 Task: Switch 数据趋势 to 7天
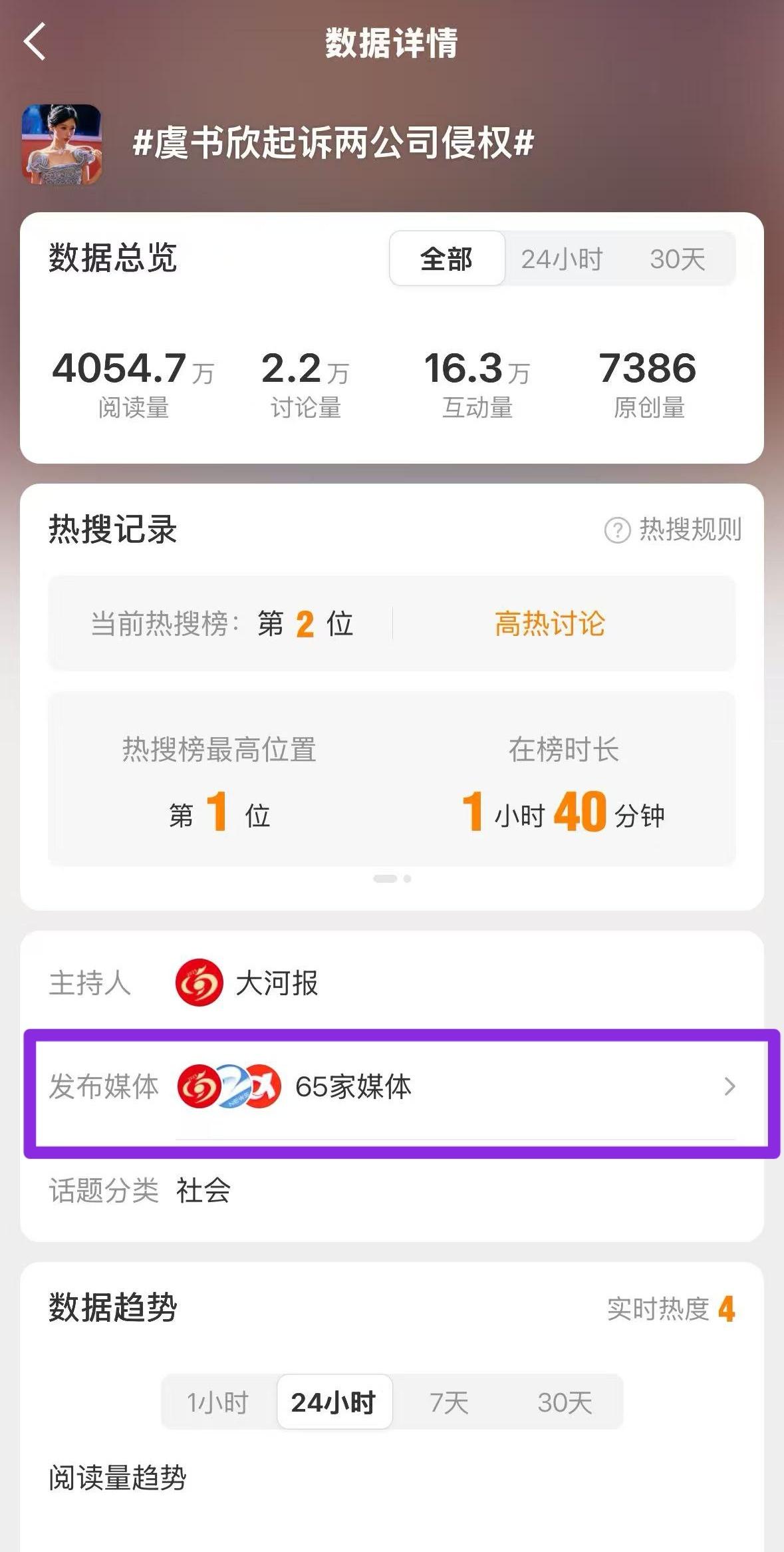pos(449,1402)
